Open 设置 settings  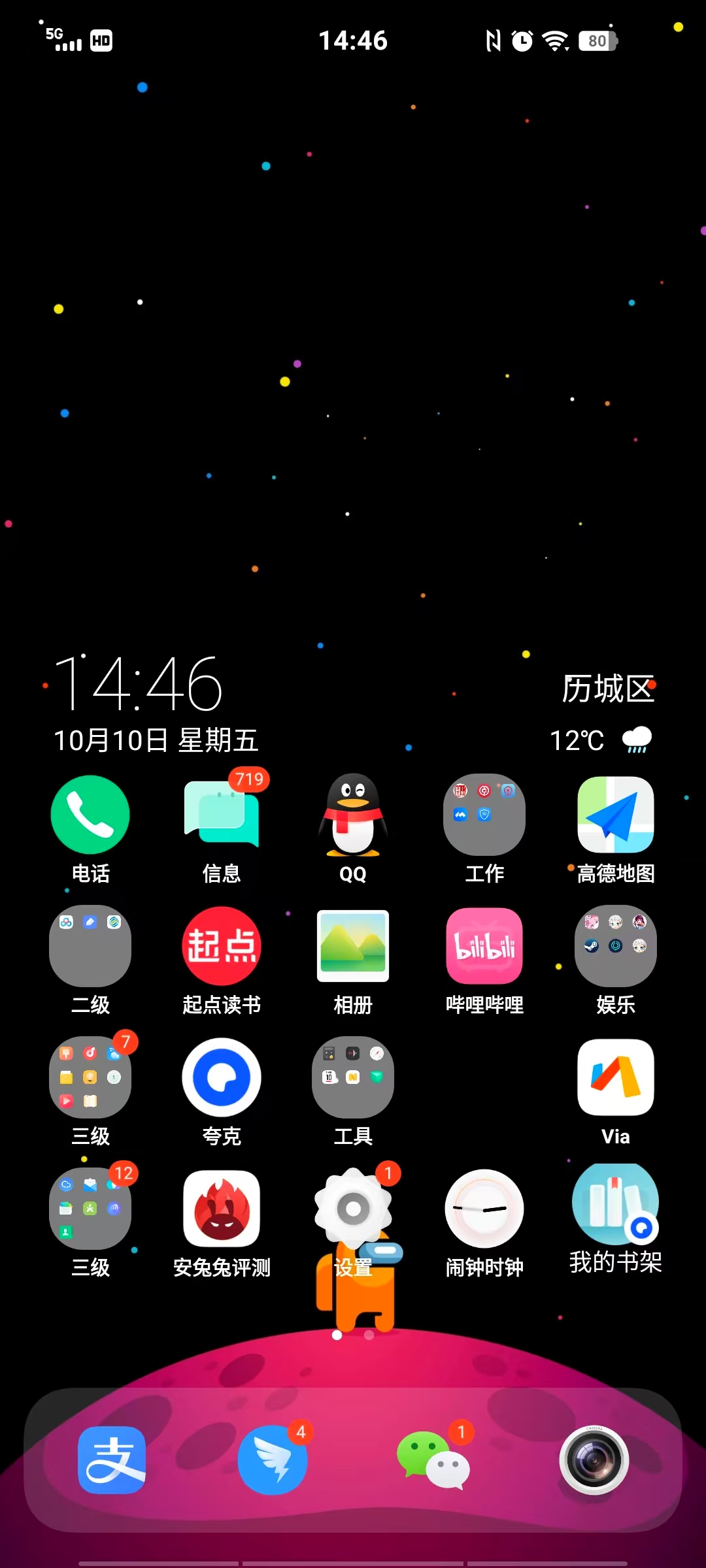353,1209
